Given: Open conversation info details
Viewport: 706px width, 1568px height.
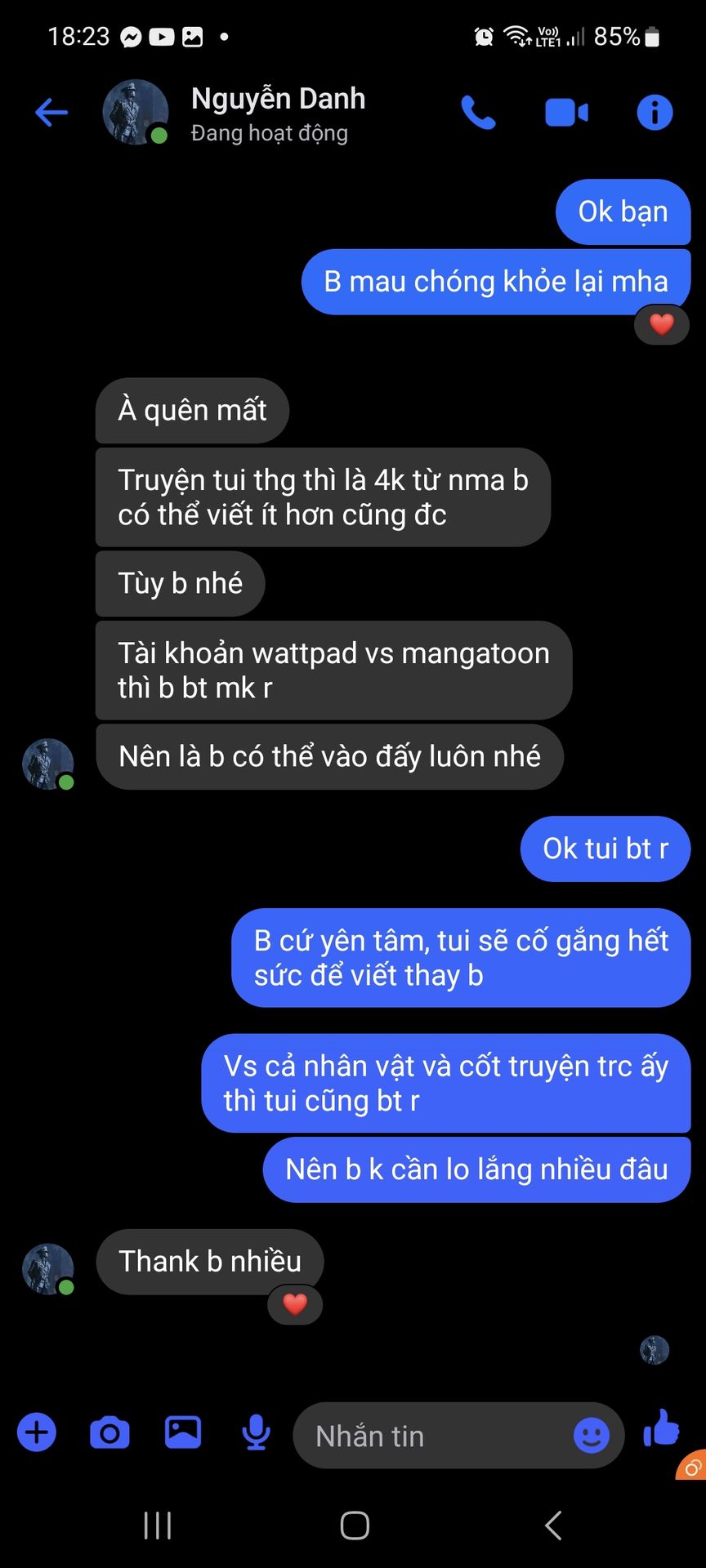Looking at the screenshot, I should (x=655, y=113).
